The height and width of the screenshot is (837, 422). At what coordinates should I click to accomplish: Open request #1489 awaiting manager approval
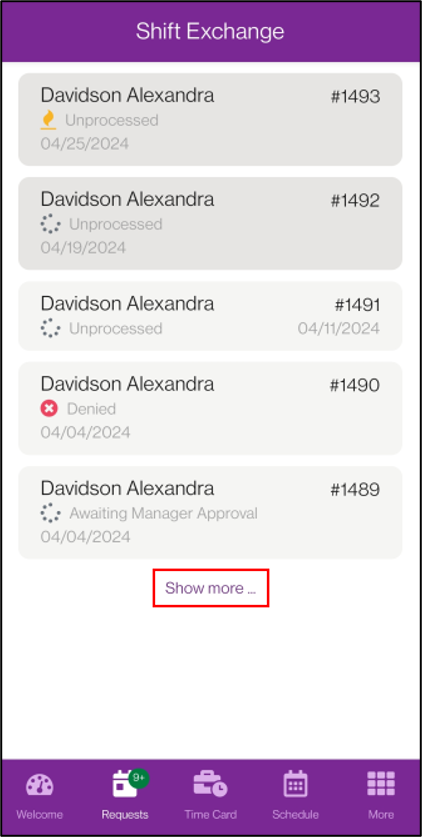point(210,512)
